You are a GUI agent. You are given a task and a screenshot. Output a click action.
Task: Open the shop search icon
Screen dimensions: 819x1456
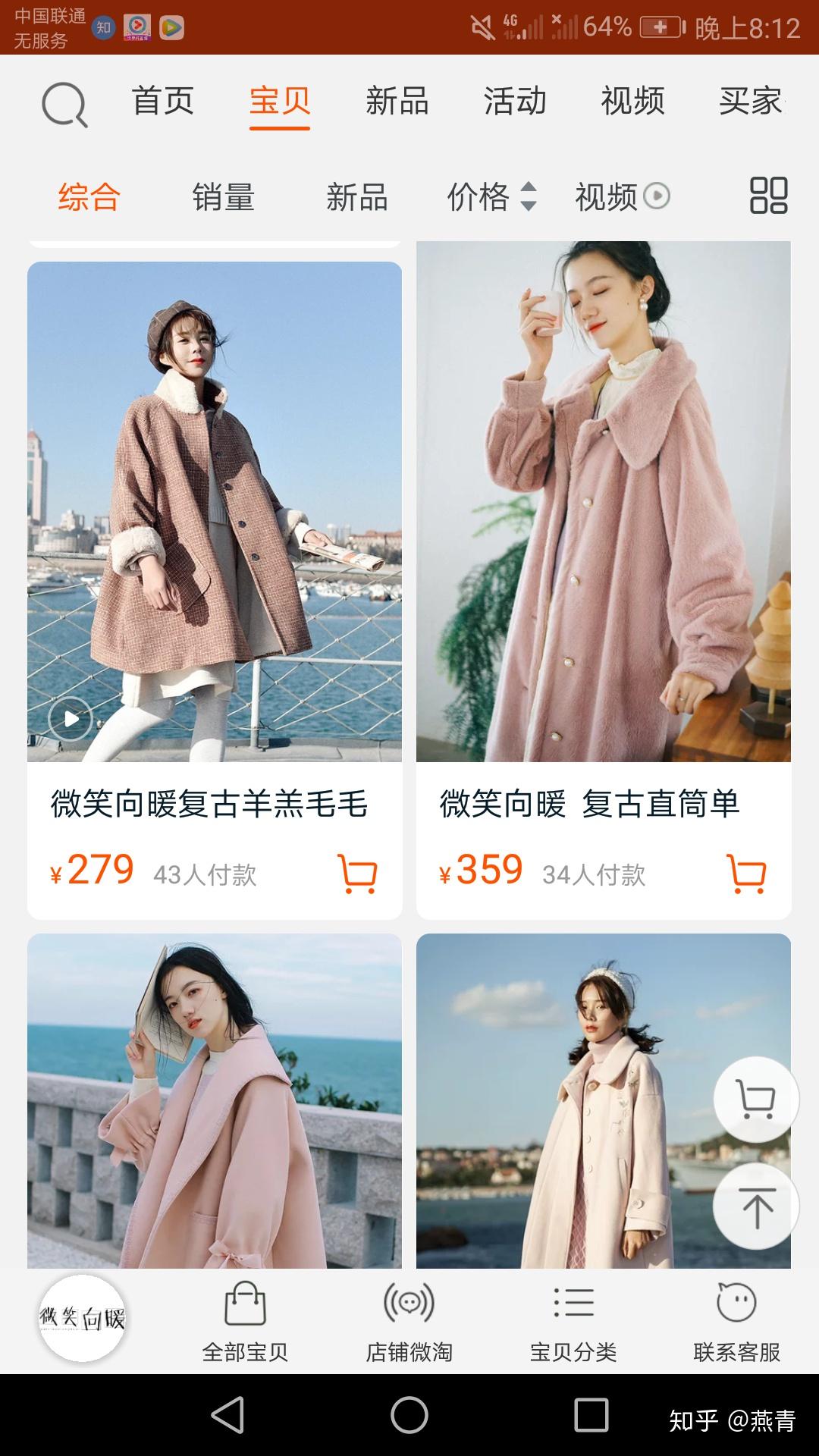[64, 105]
